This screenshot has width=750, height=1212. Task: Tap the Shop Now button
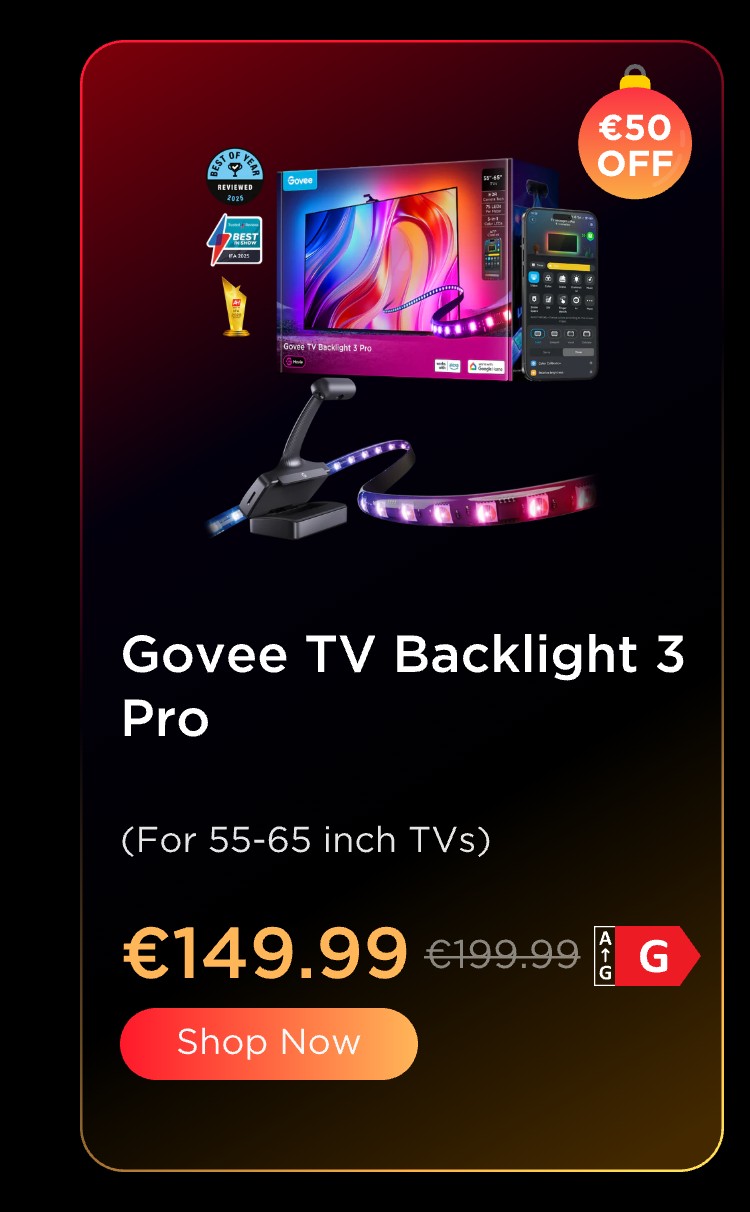[x=268, y=1043]
